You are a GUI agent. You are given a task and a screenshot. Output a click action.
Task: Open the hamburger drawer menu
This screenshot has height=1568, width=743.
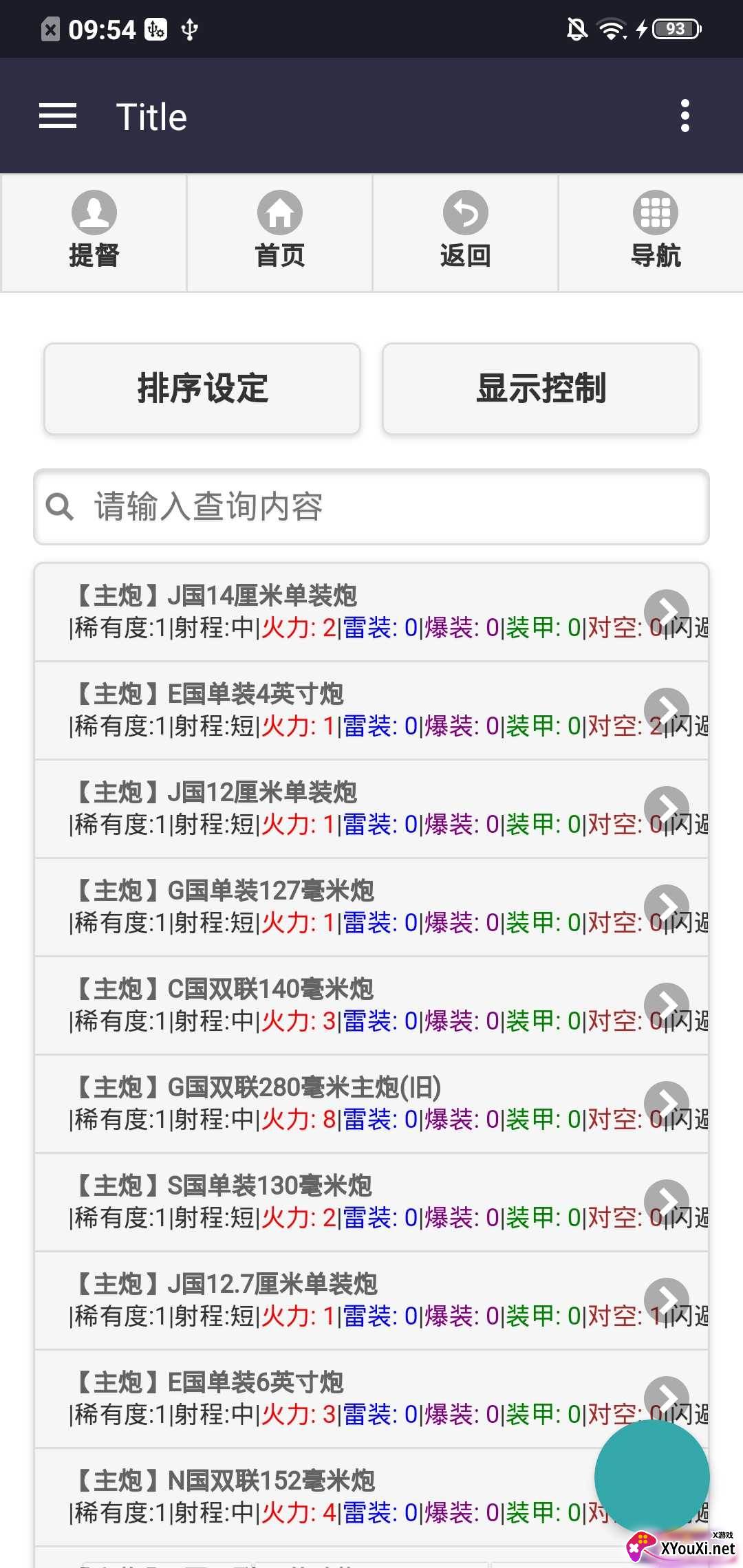[x=58, y=116]
